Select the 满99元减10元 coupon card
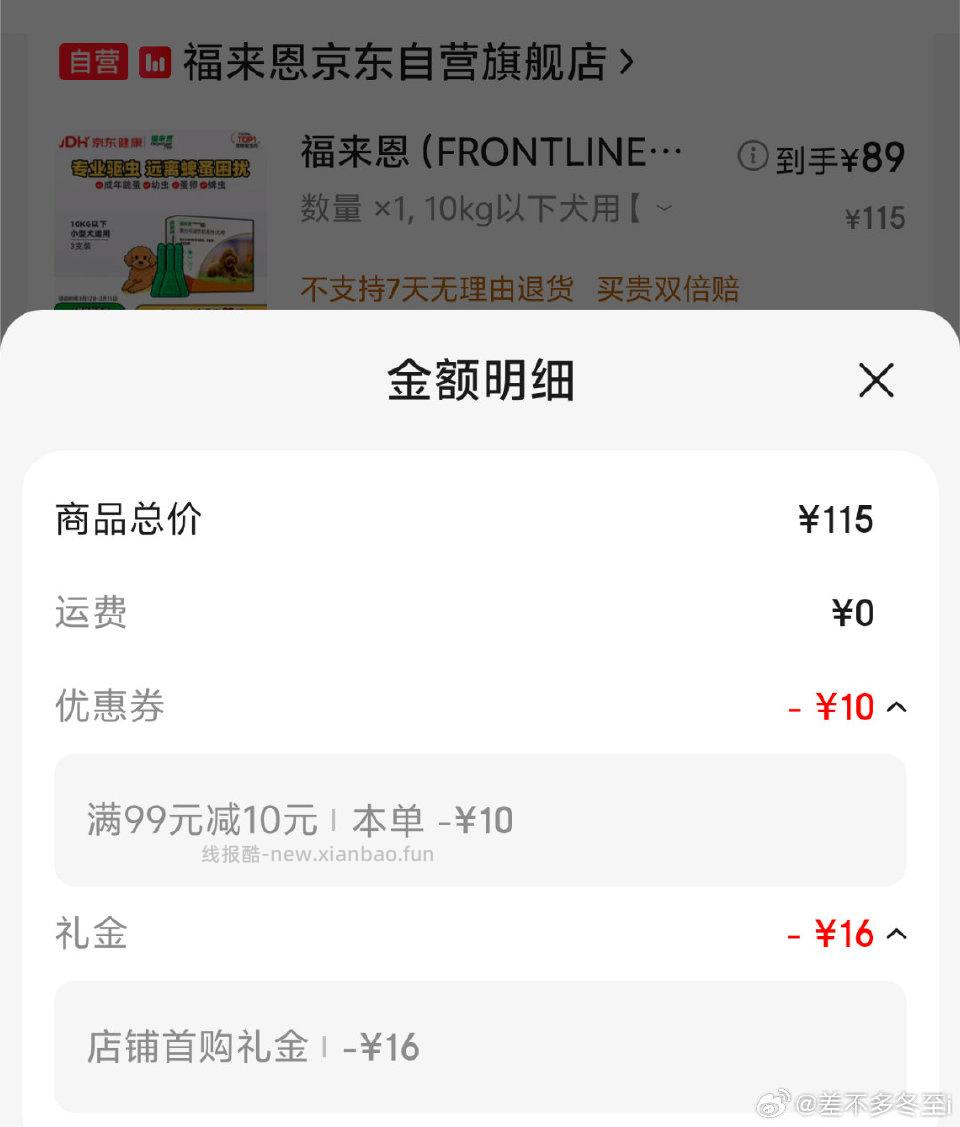 tap(480, 820)
